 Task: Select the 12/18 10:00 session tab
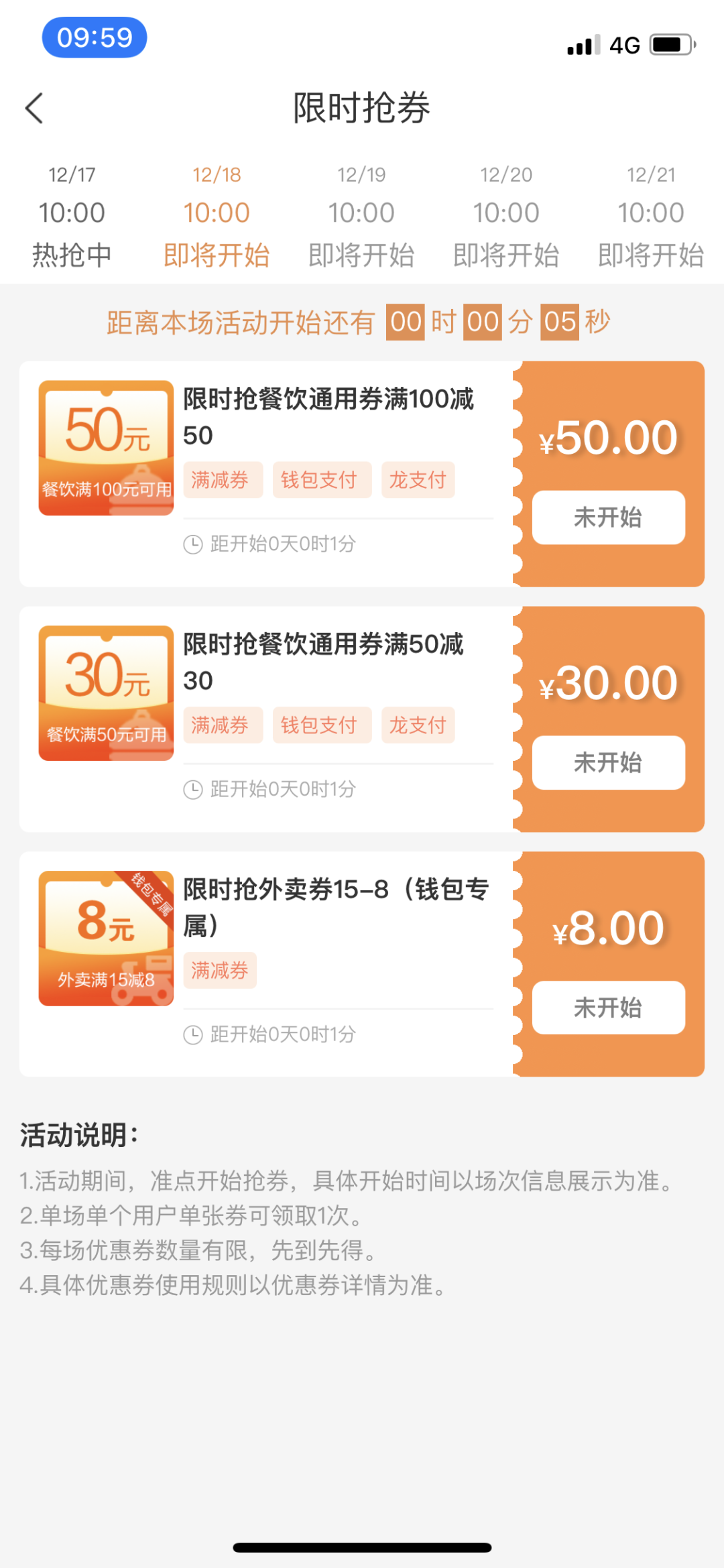pyautogui.click(x=217, y=215)
